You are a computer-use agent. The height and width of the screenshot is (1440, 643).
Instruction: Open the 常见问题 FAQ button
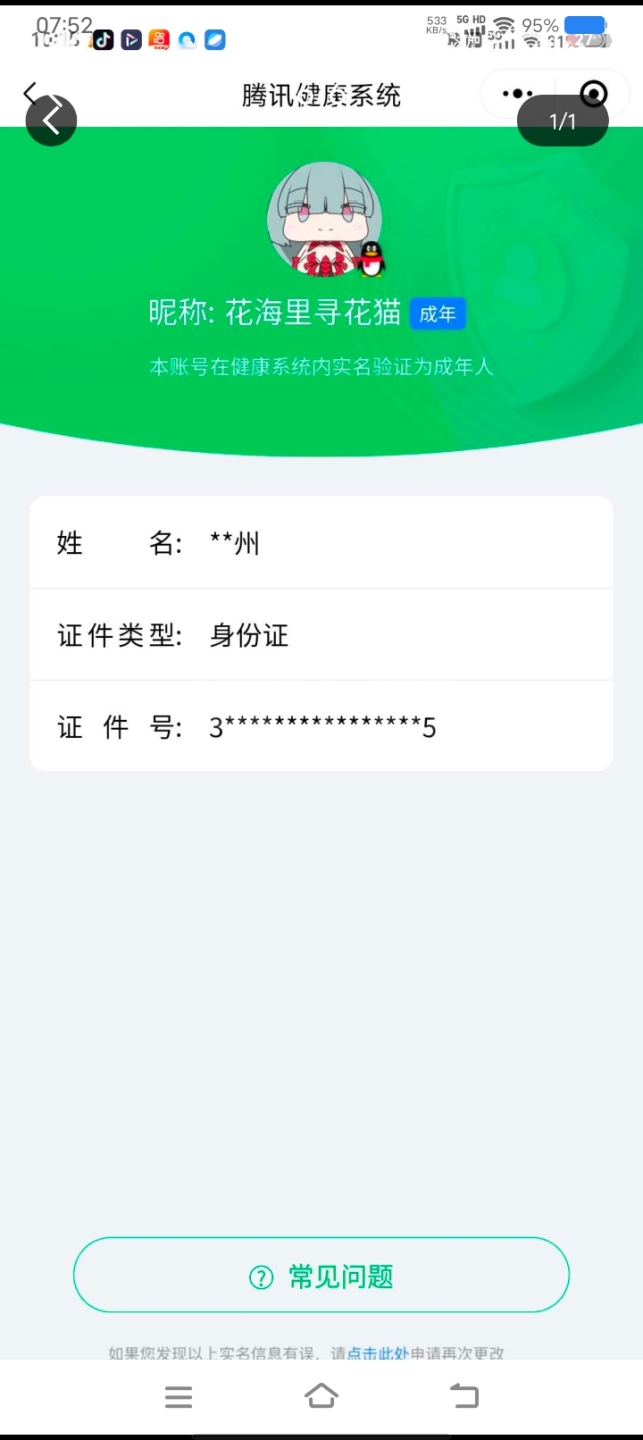(x=321, y=1276)
